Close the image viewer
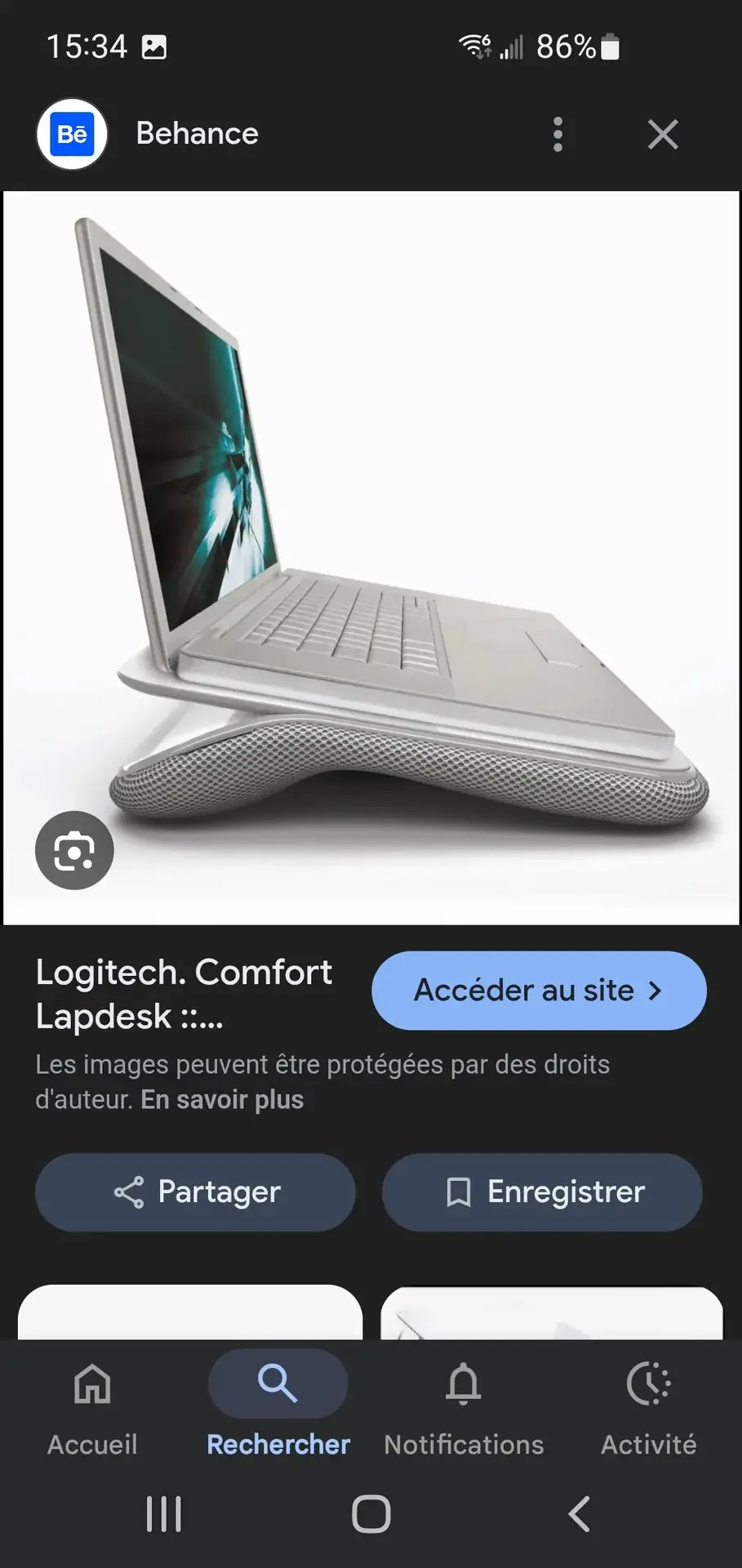 [662, 134]
